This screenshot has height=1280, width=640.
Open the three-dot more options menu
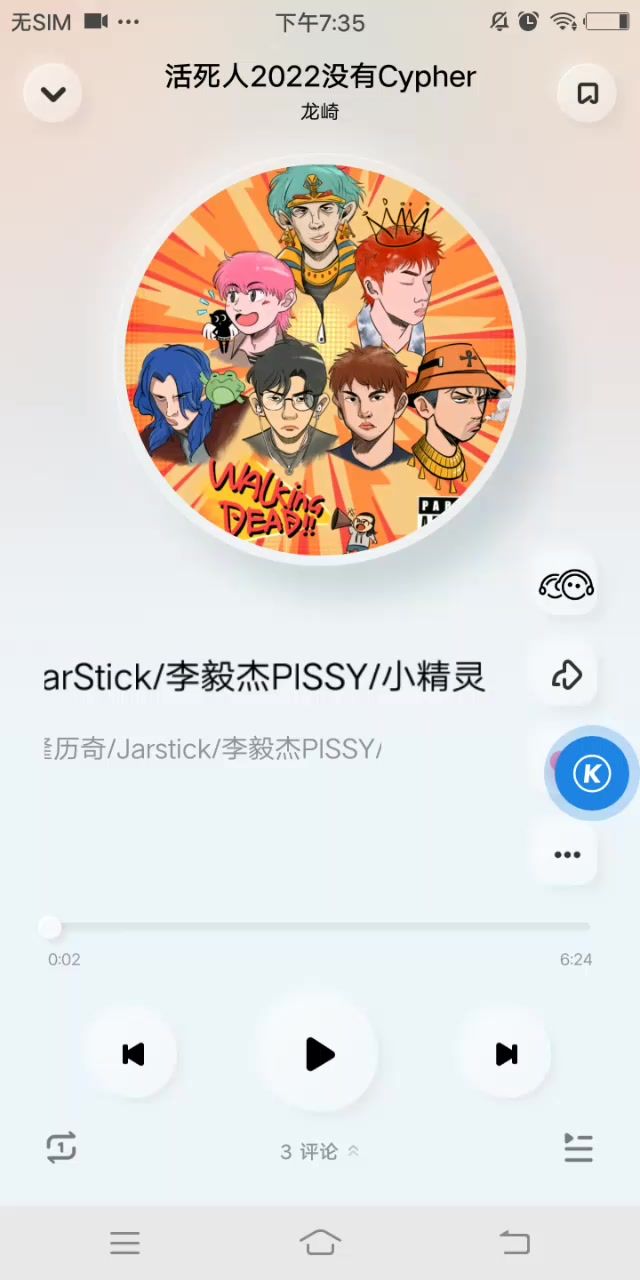(567, 854)
